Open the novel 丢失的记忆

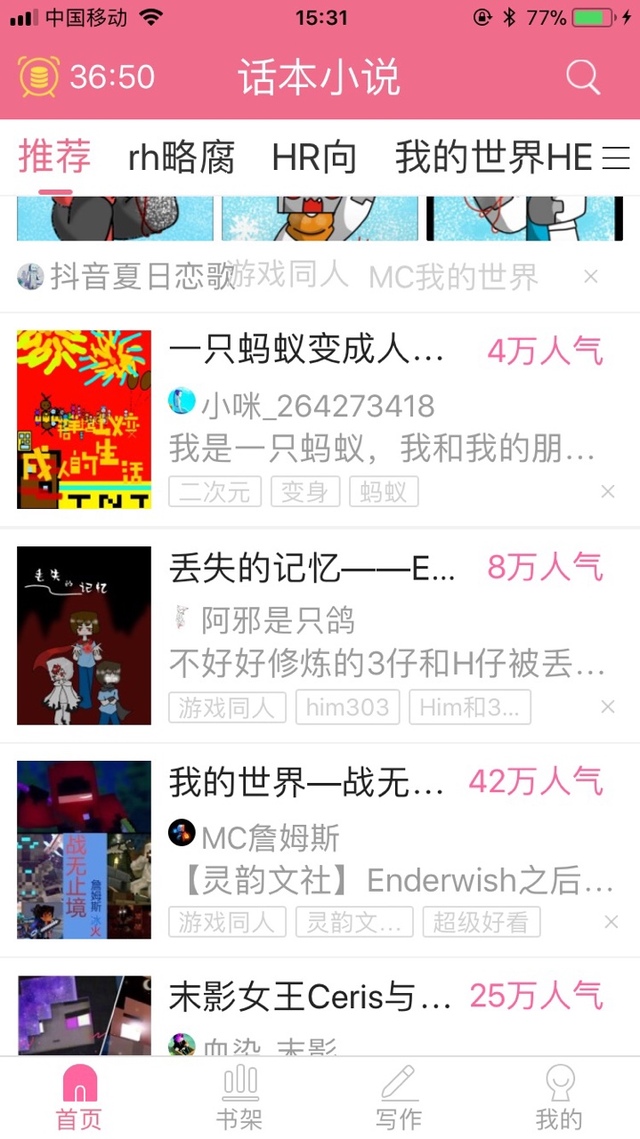[312, 567]
